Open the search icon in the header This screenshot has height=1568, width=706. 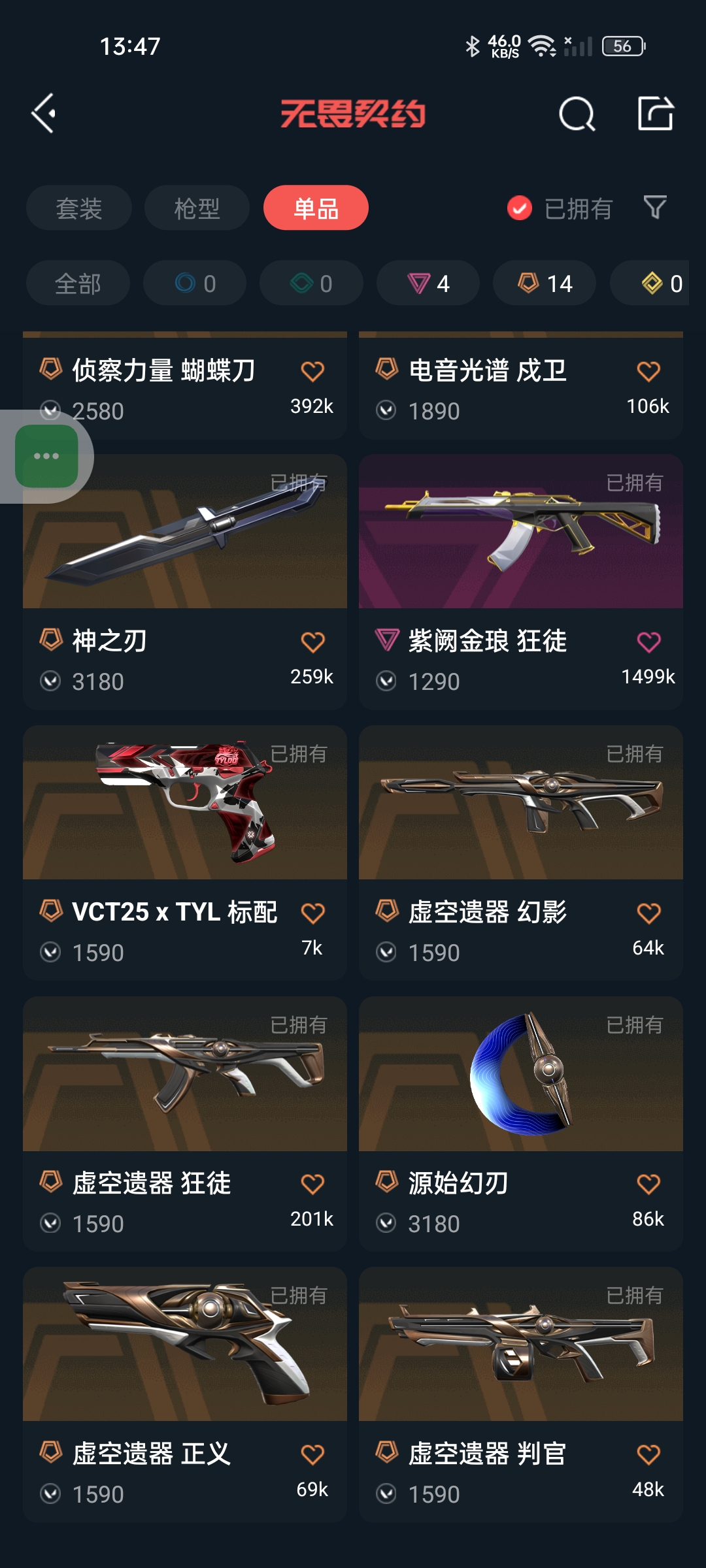pos(577,114)
